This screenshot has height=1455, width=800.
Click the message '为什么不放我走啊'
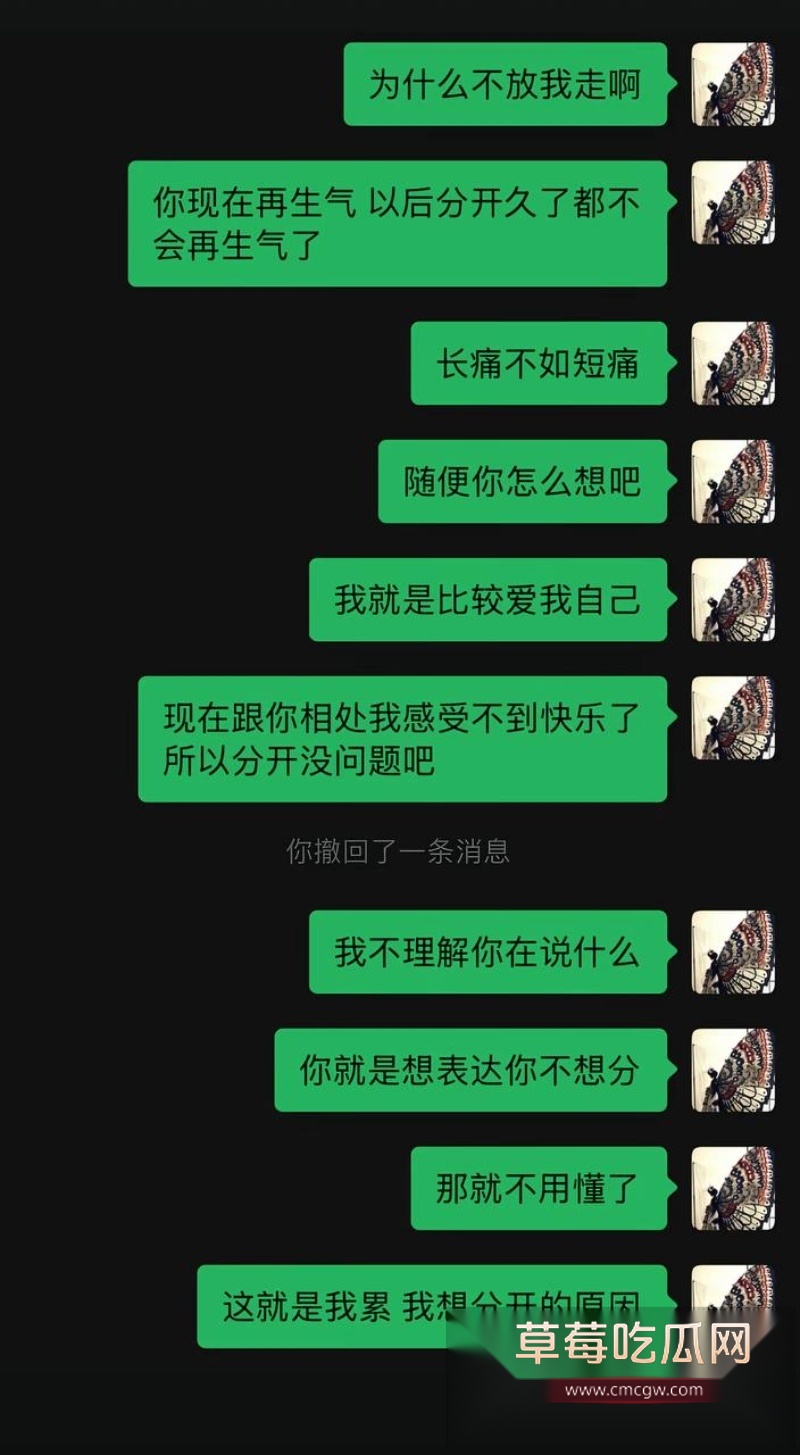coord(504,84)
